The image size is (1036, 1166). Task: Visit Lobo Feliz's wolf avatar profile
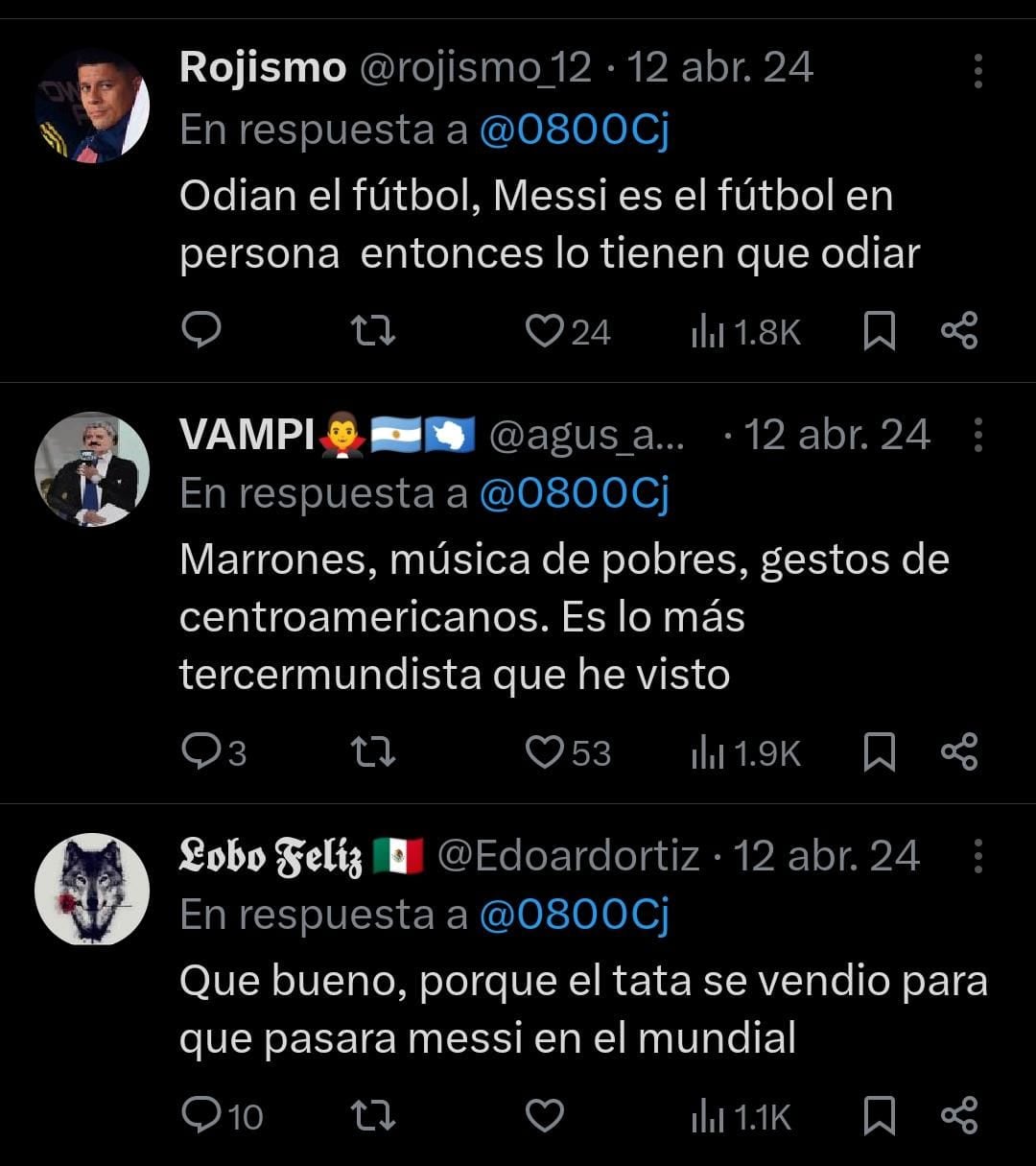click(92, 889)
